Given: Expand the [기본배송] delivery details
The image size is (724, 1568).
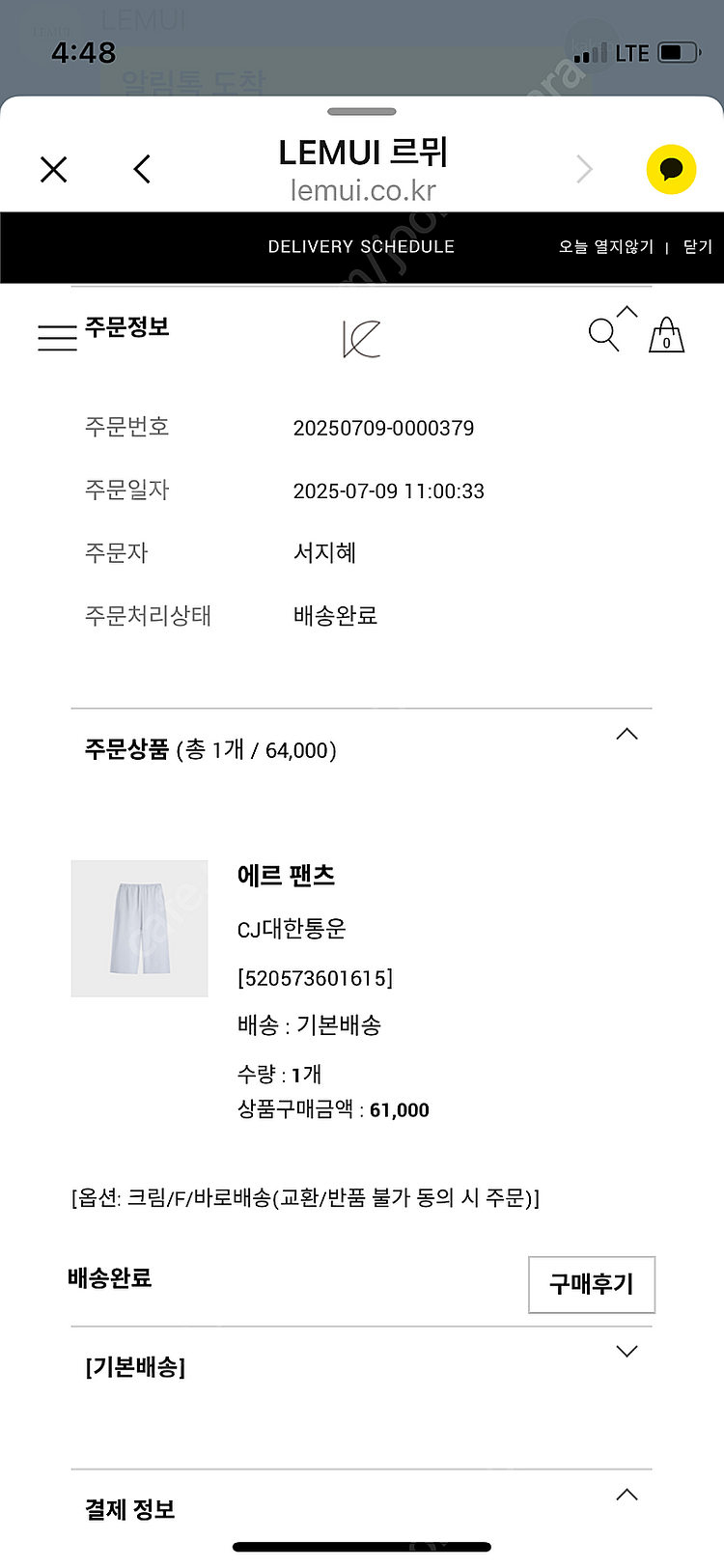Looking at the screenshot, I should pyautogui.click(x=627, y=1351).
